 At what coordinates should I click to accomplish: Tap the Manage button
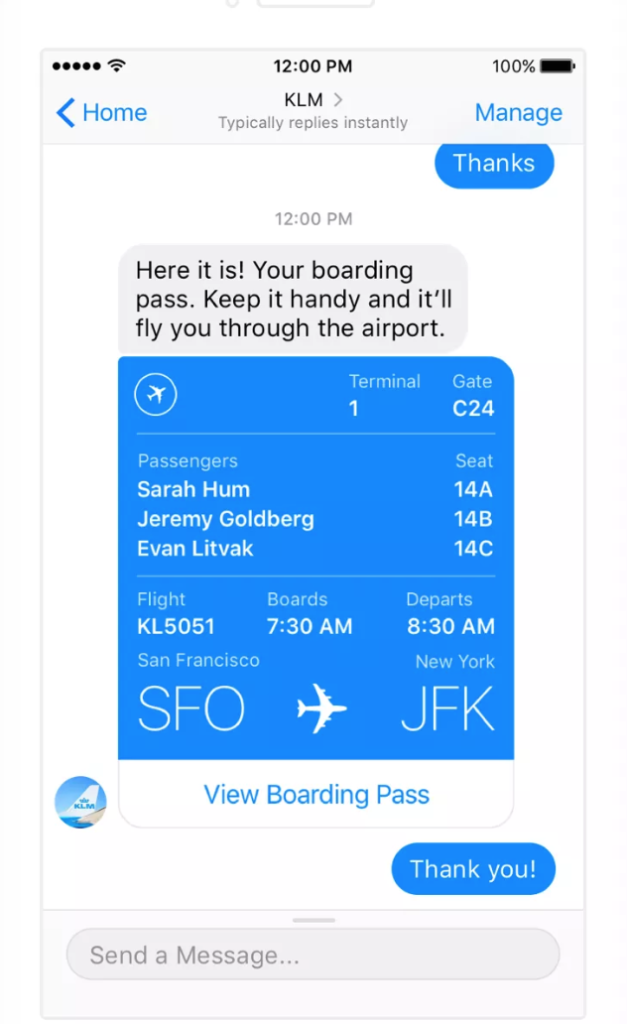tap(518, 112)
